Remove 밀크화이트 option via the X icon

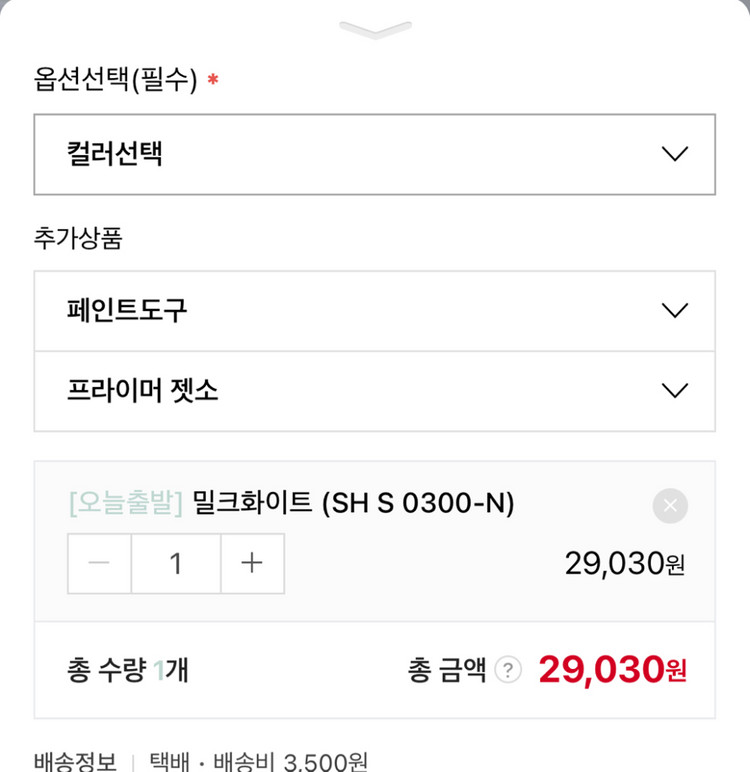pos(669,506)
